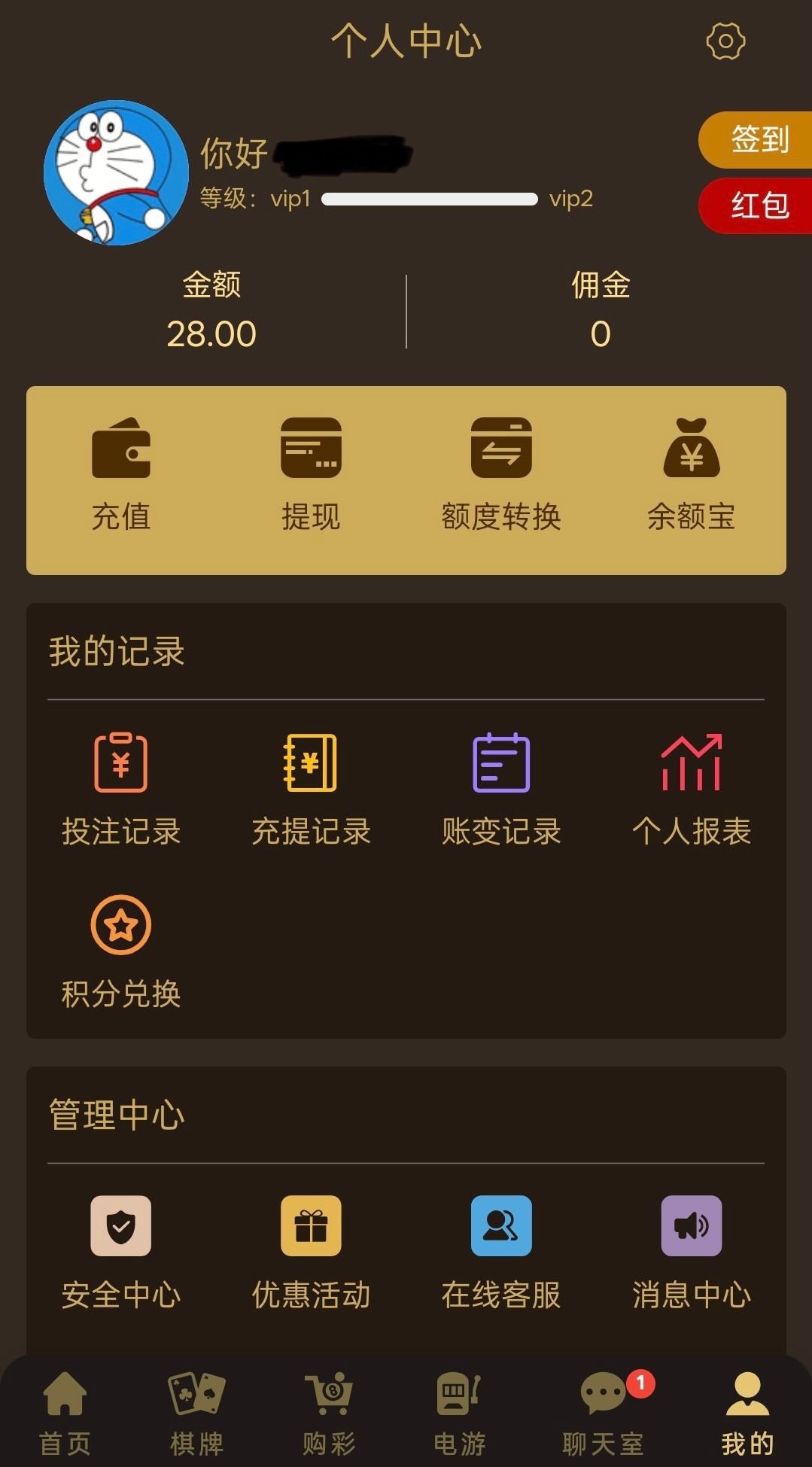812x1467 pixels.
Task: Select 提现 to withdraw funds
Action: click(311, 474)
